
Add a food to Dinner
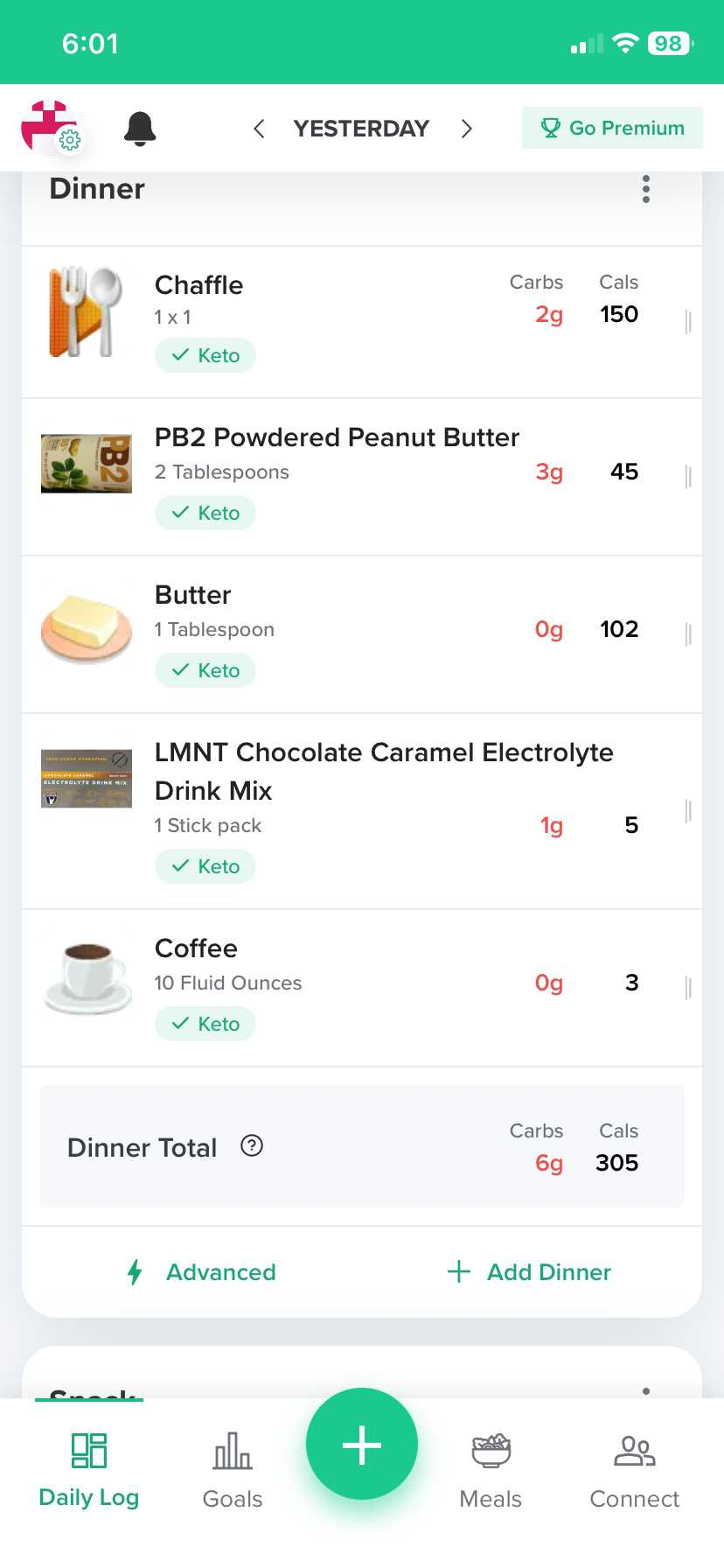[x=530, y=1272]
